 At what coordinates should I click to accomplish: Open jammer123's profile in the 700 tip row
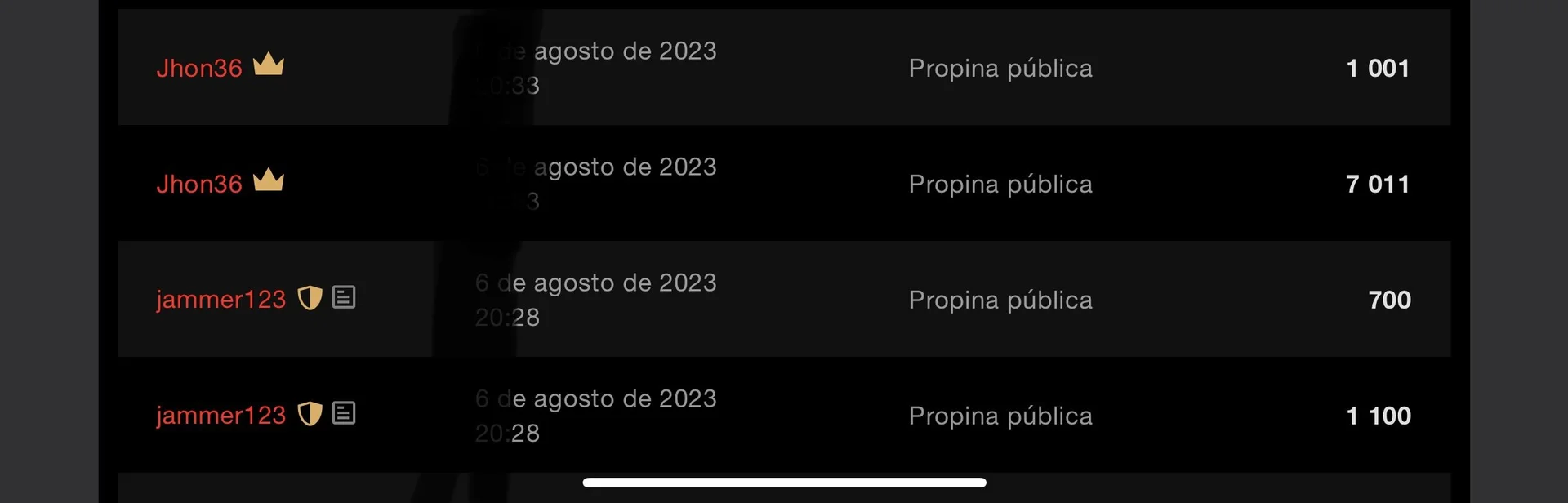220,300
